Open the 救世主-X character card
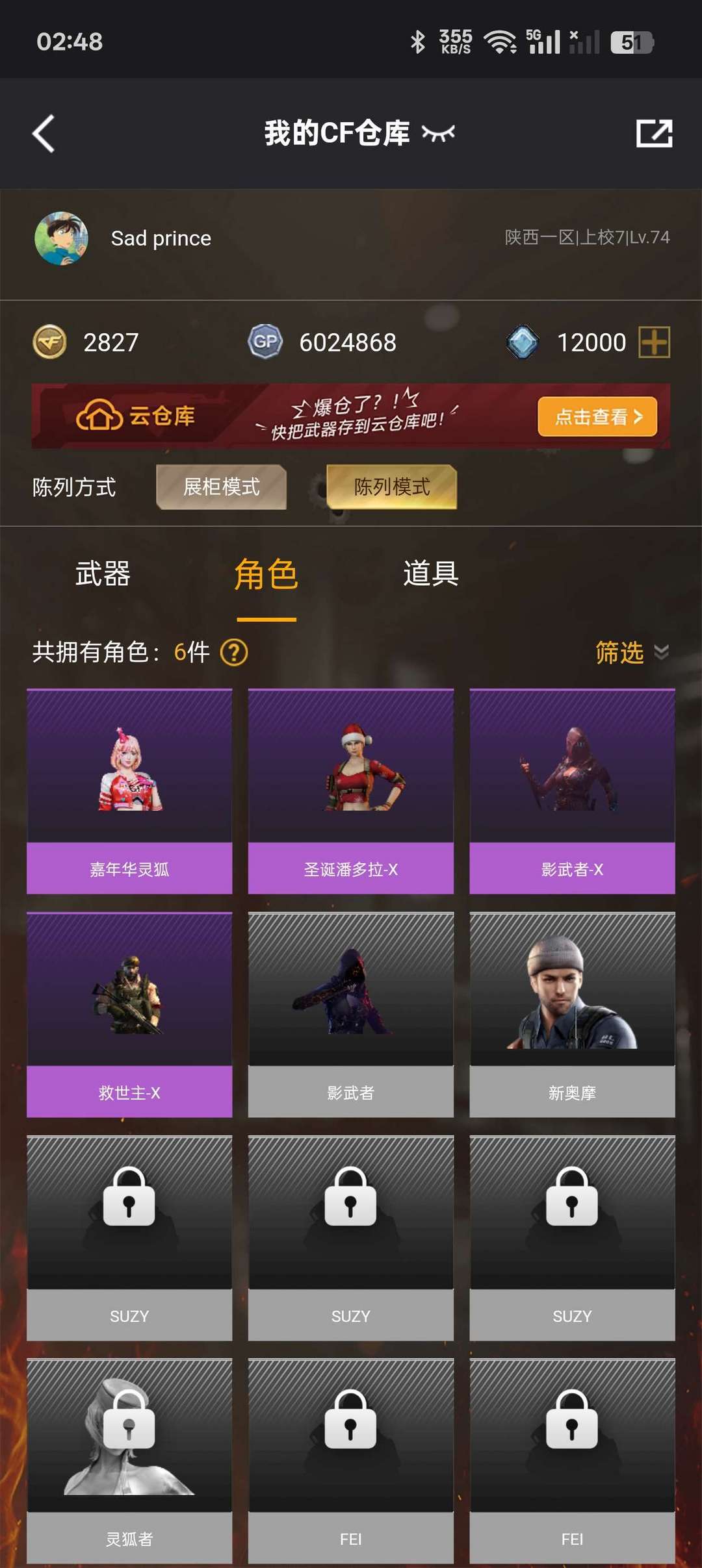Image resolution: width=702 pixels, height=1568 pixels. (129, 1015)
